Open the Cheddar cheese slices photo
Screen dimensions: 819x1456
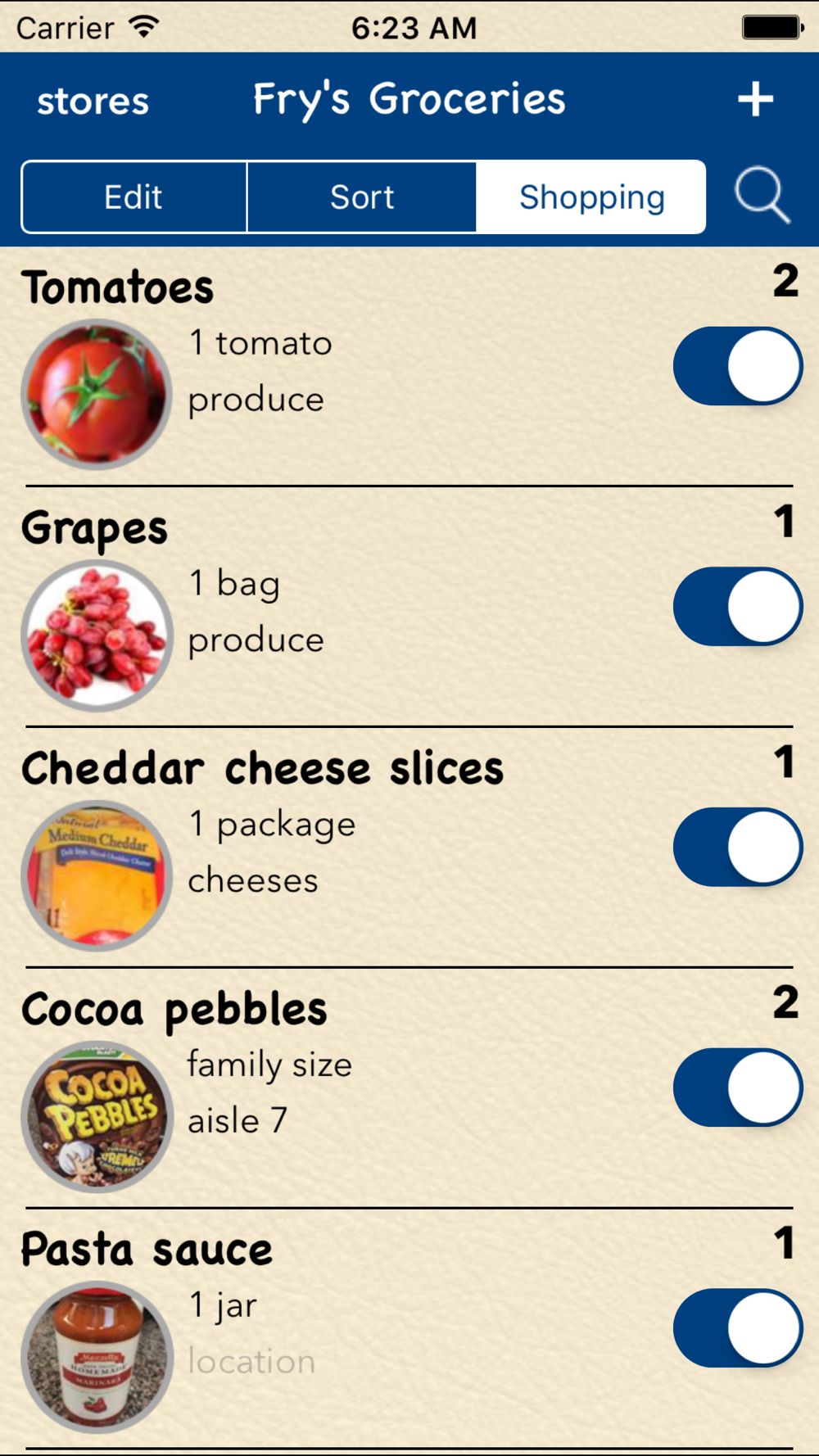[97, 875]
